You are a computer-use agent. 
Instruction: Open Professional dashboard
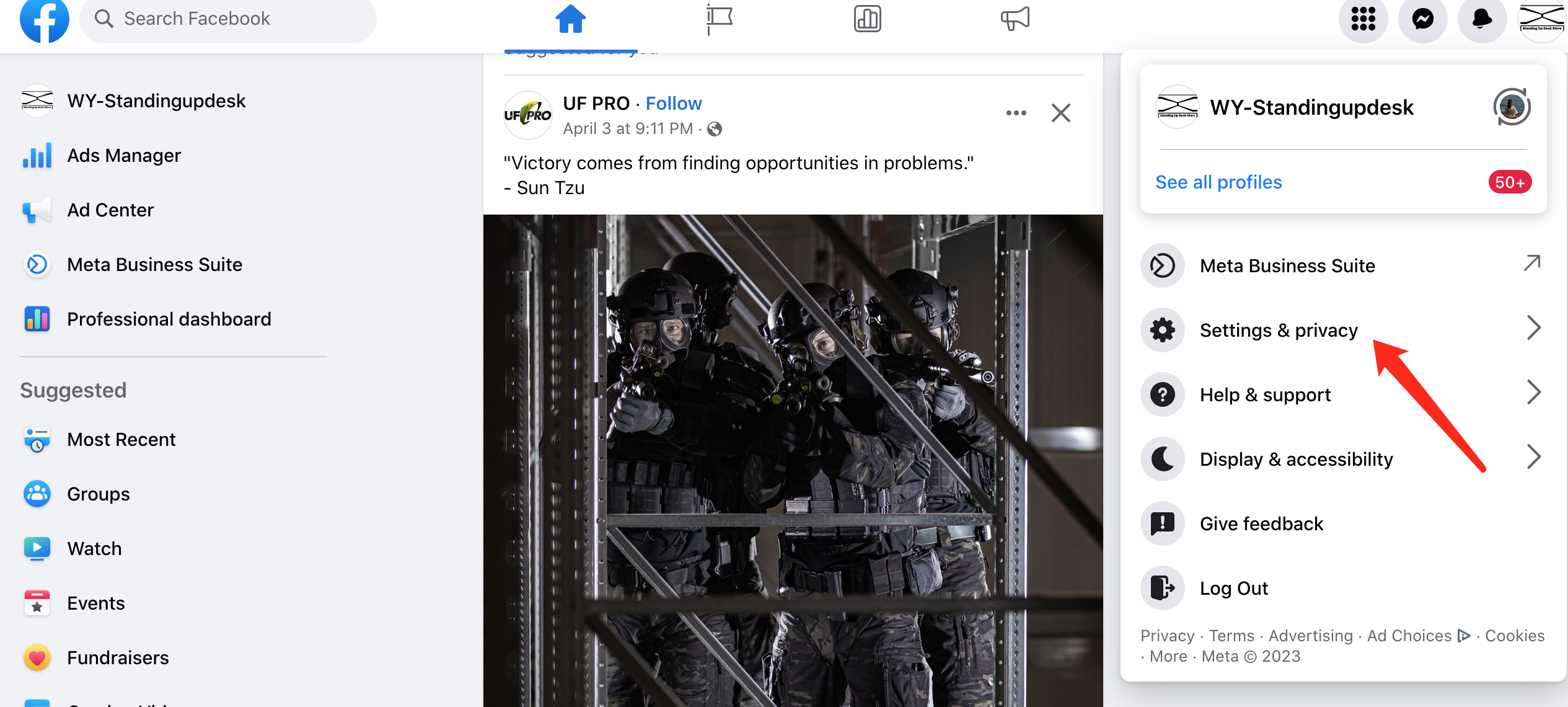(169, 319)
